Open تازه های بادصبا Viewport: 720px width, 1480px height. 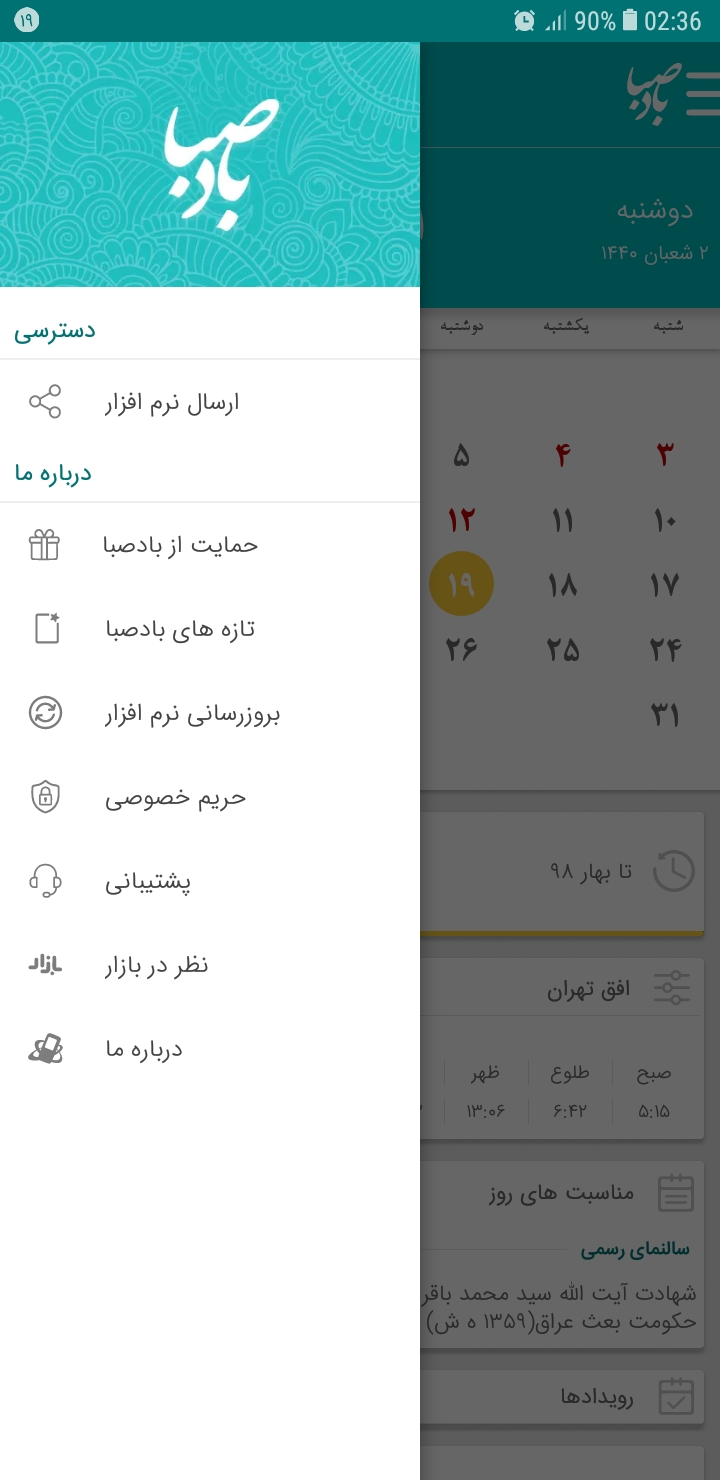point(210,629)
